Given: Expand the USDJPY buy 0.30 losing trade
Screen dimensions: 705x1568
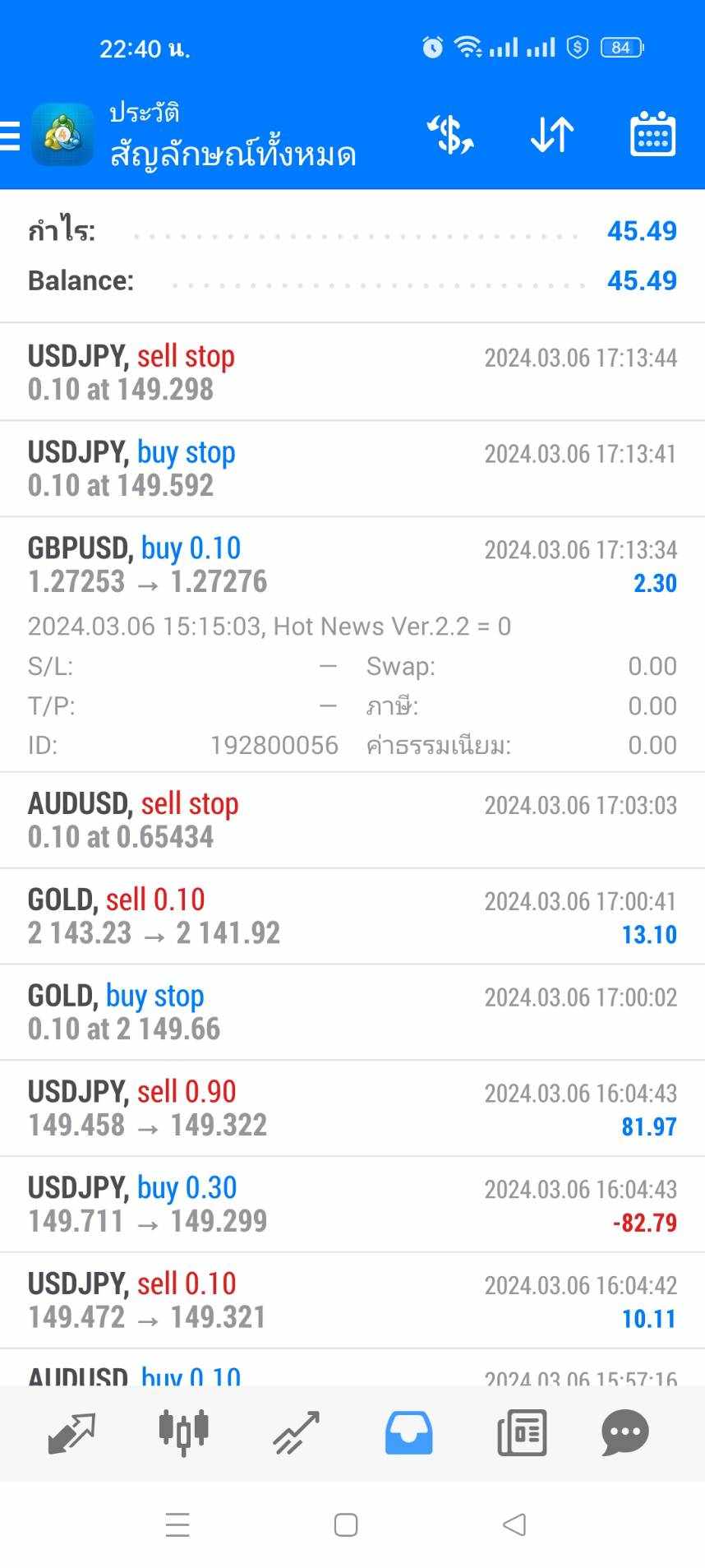Looking at the screenshot, I should click(352, 1205).
